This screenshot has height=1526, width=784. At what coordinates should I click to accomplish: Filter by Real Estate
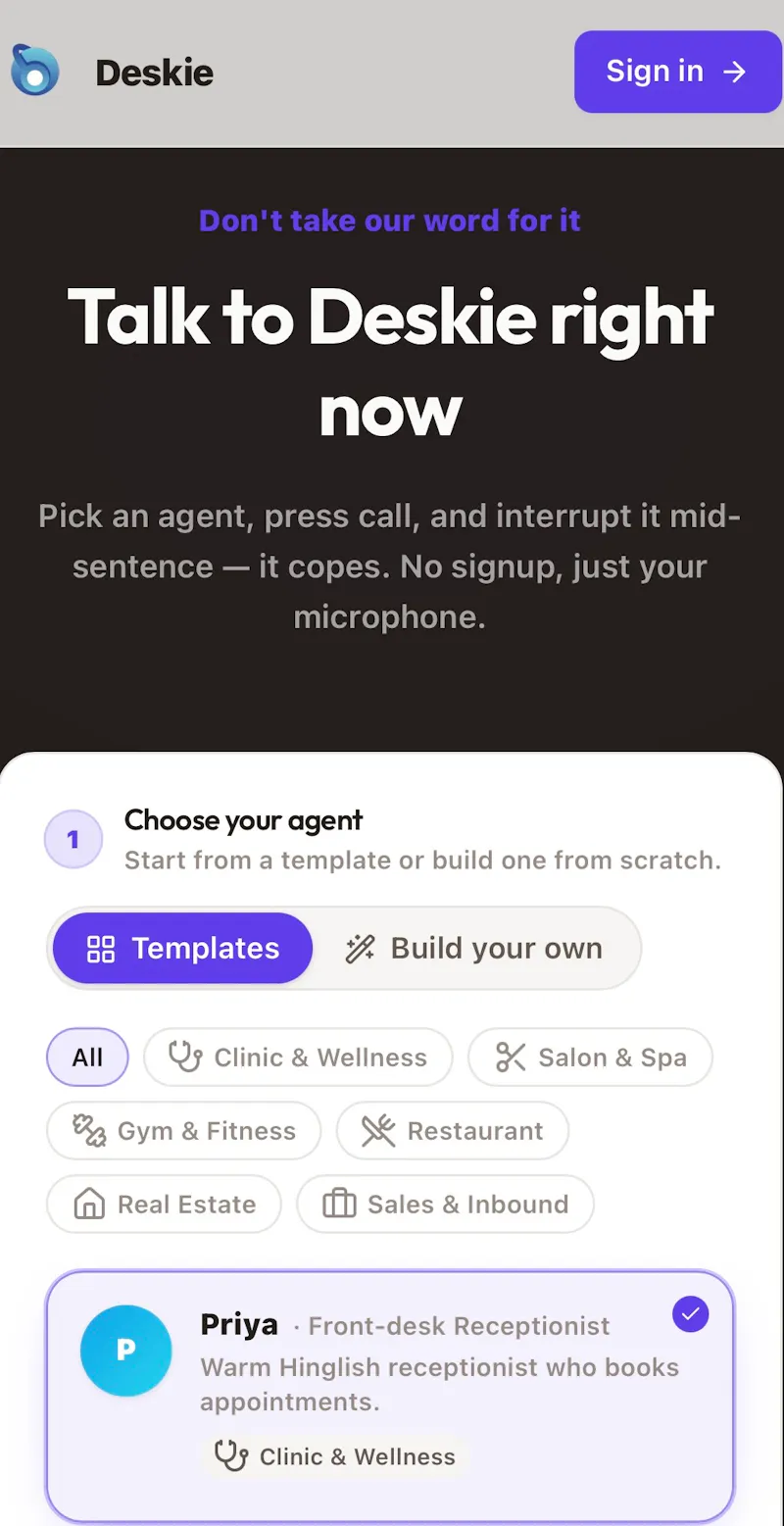[x=164, y=1204]
